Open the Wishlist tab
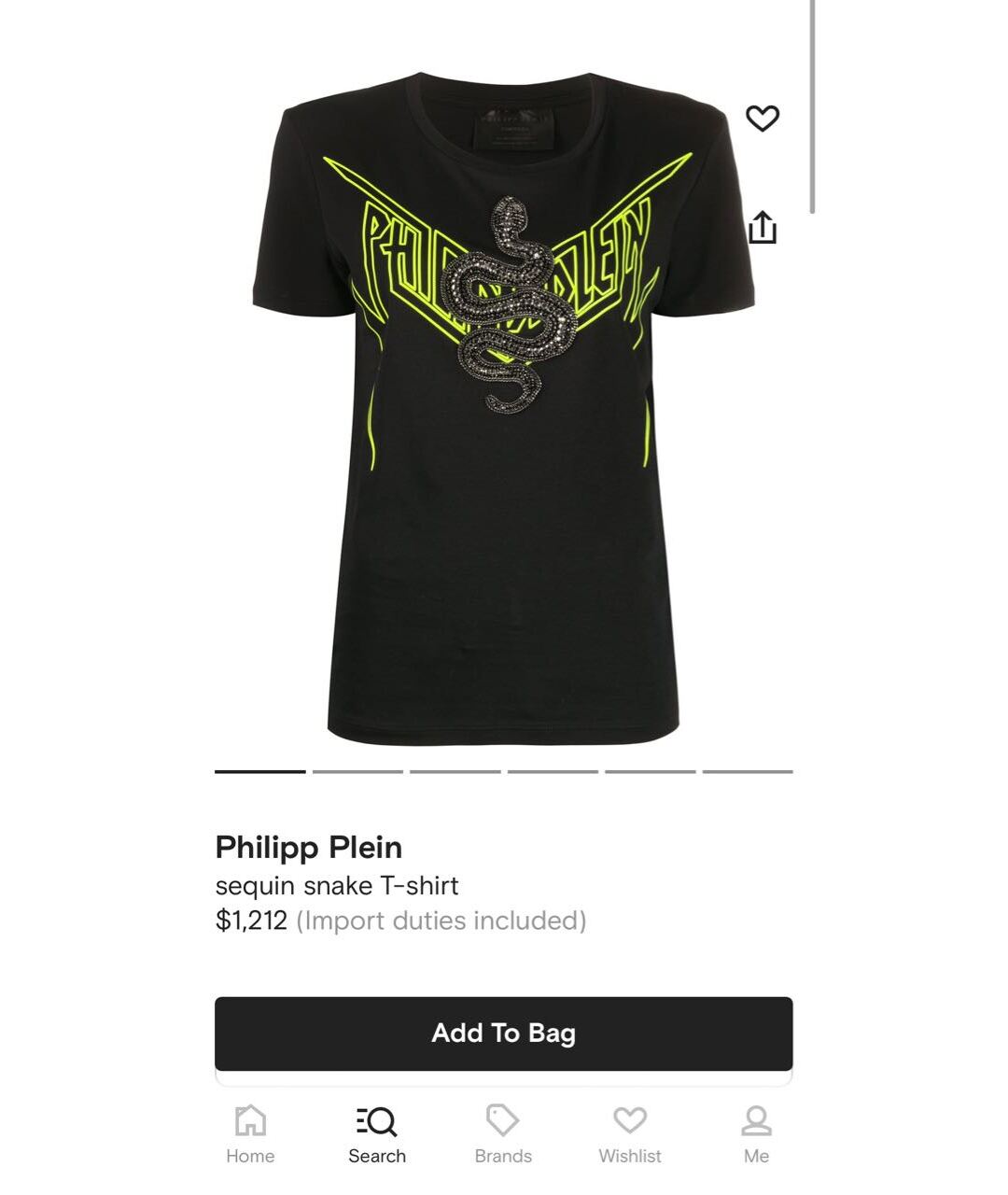1008x1195 pixels. click(x=630, y=1133)
